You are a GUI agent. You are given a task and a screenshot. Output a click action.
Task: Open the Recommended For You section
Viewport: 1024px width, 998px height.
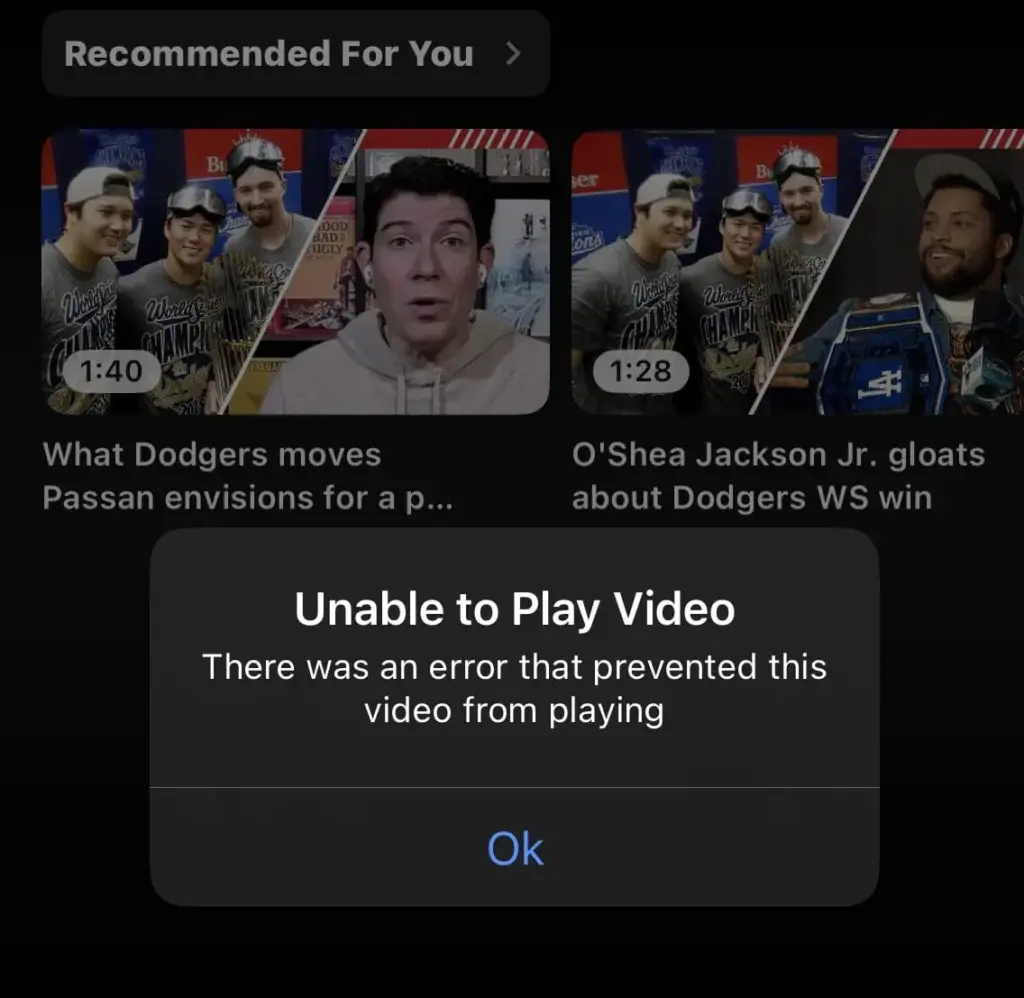[x=295, y=54]
